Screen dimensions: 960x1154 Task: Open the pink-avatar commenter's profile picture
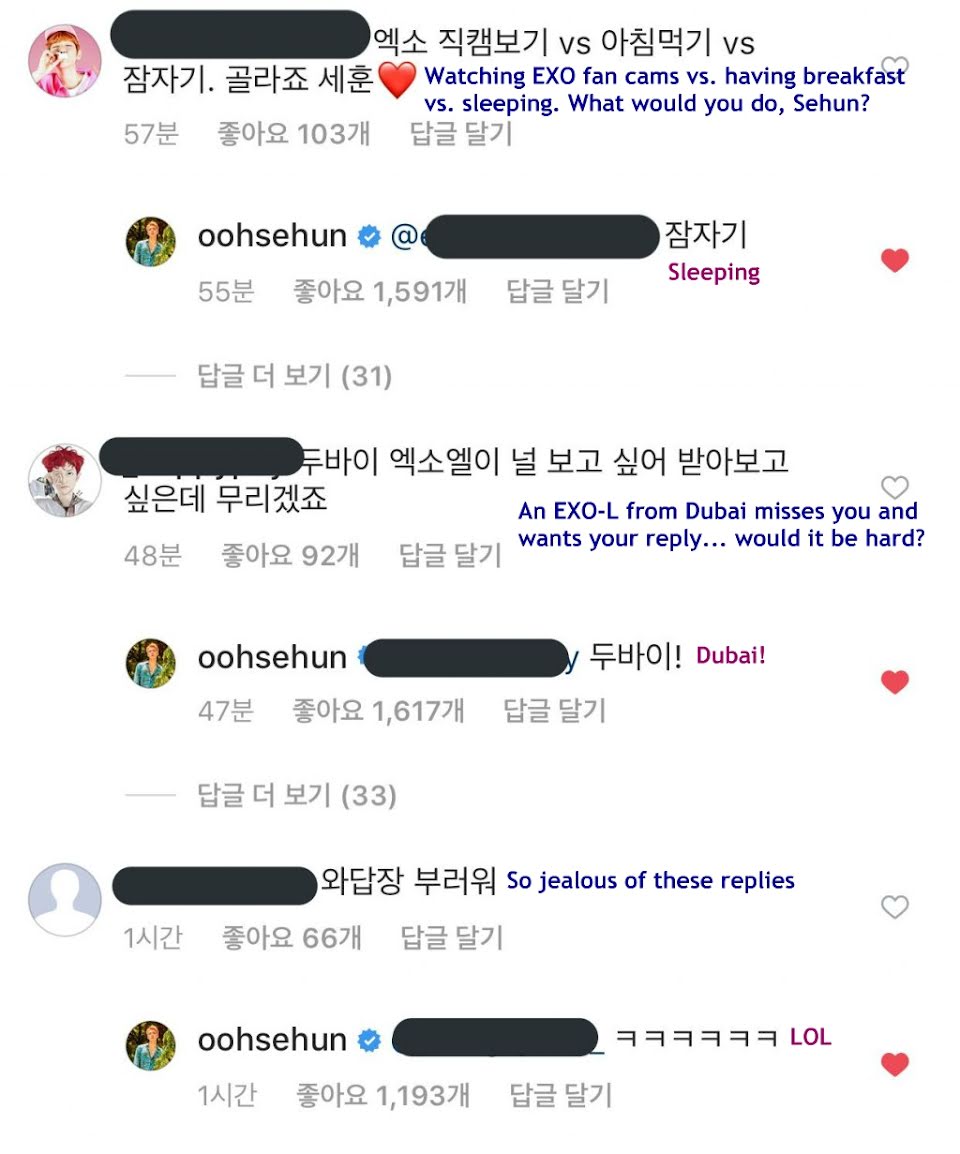click(63, 61)
